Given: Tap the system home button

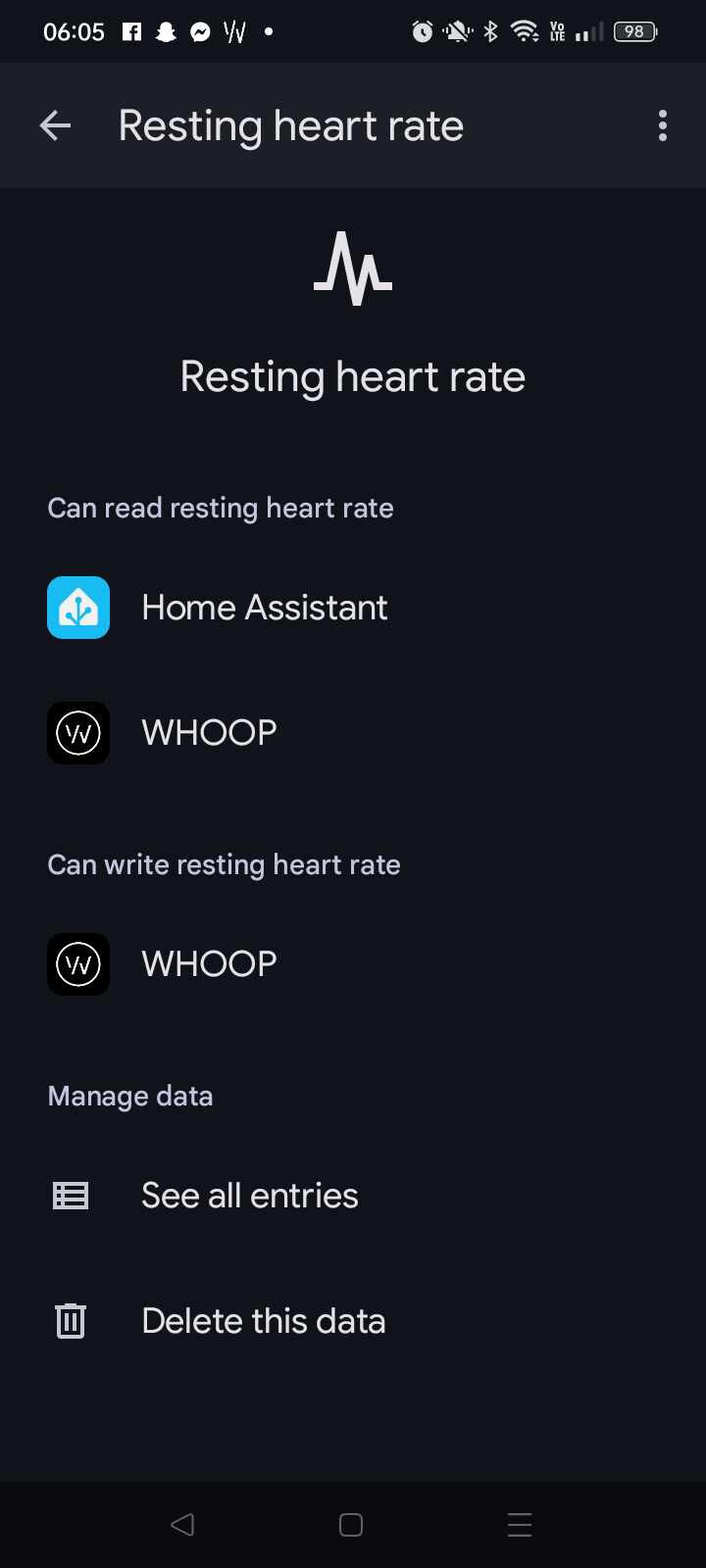Looking at the screenshot, I should click(351, 1525).
